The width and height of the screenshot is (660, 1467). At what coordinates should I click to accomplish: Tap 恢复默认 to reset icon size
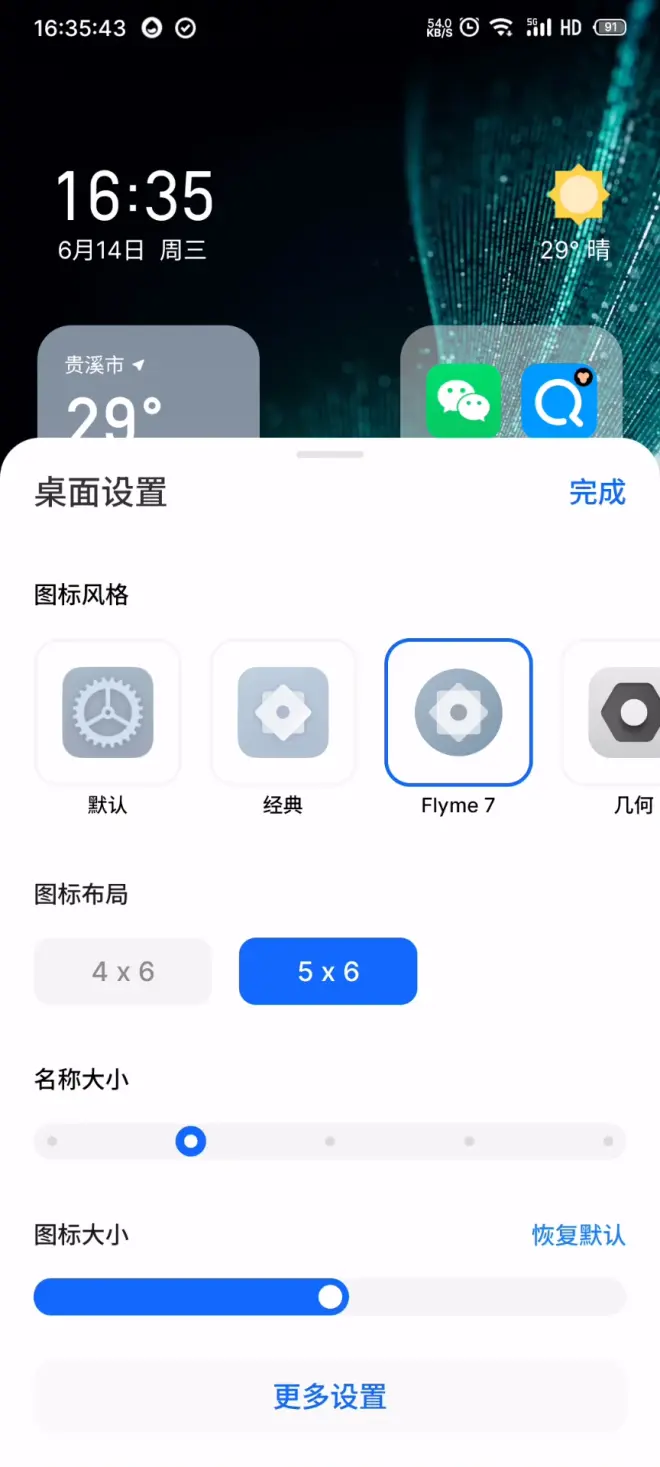pyautogui.click(x=578, y=1235)
